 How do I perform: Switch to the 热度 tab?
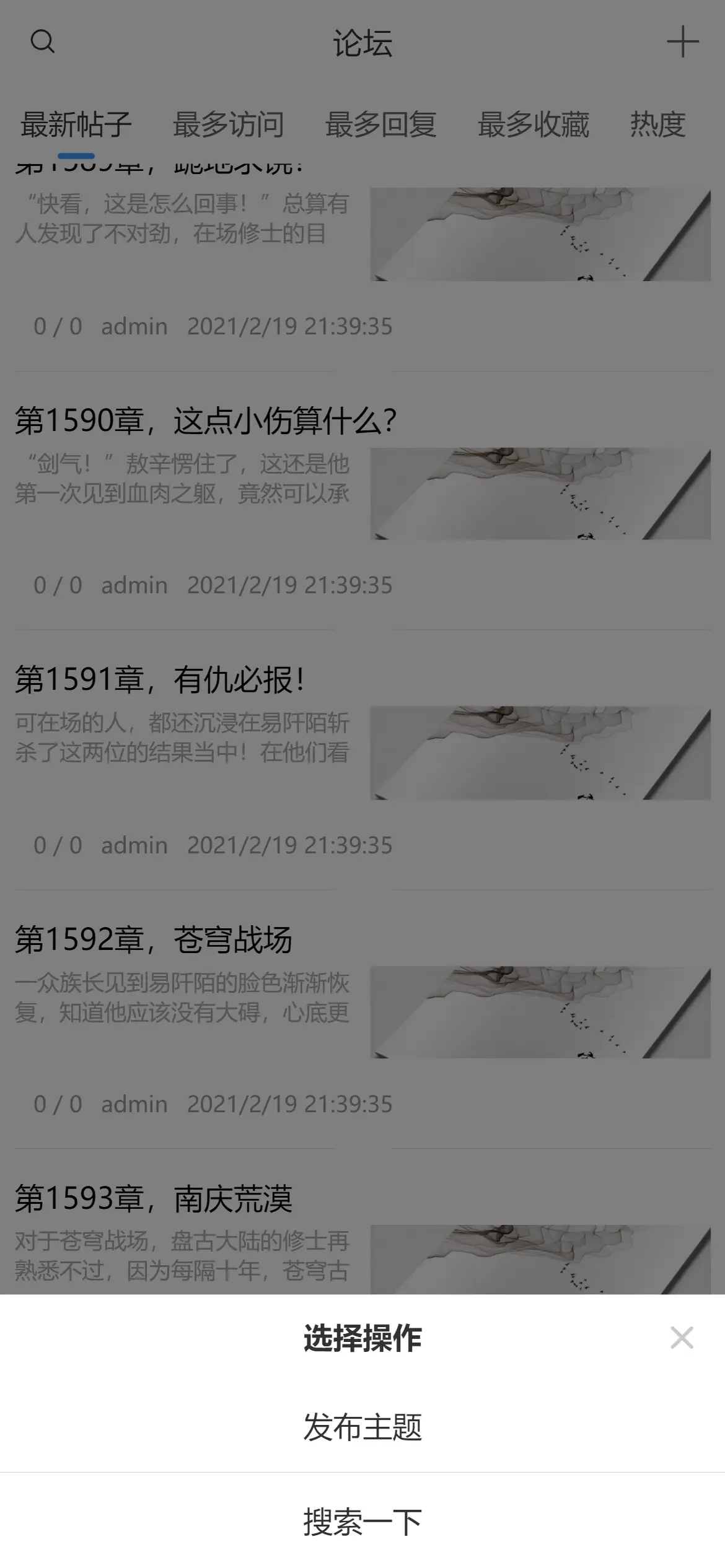pyautogui.click(x=657, y=124)
